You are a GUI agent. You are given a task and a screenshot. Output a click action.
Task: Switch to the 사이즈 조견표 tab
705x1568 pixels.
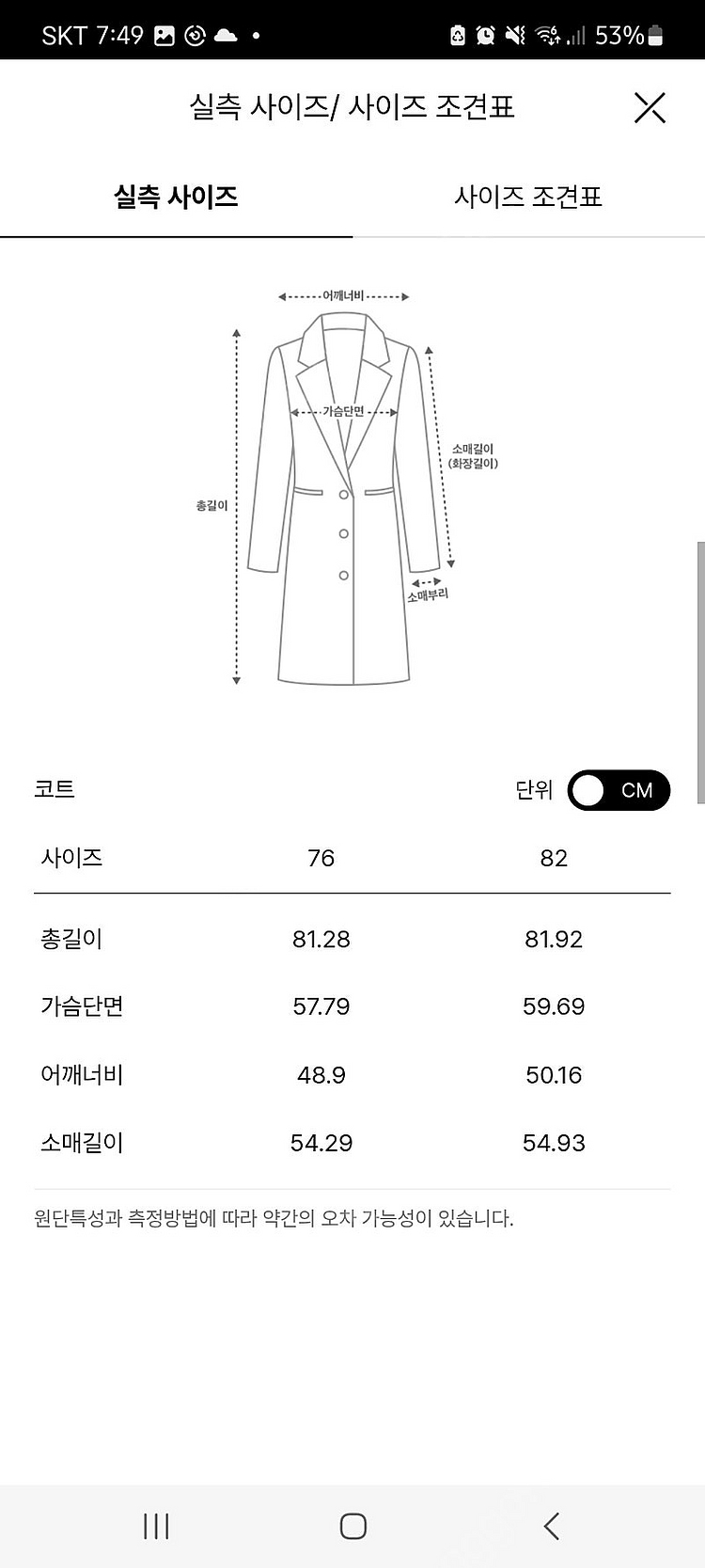[x=528, y=197]
